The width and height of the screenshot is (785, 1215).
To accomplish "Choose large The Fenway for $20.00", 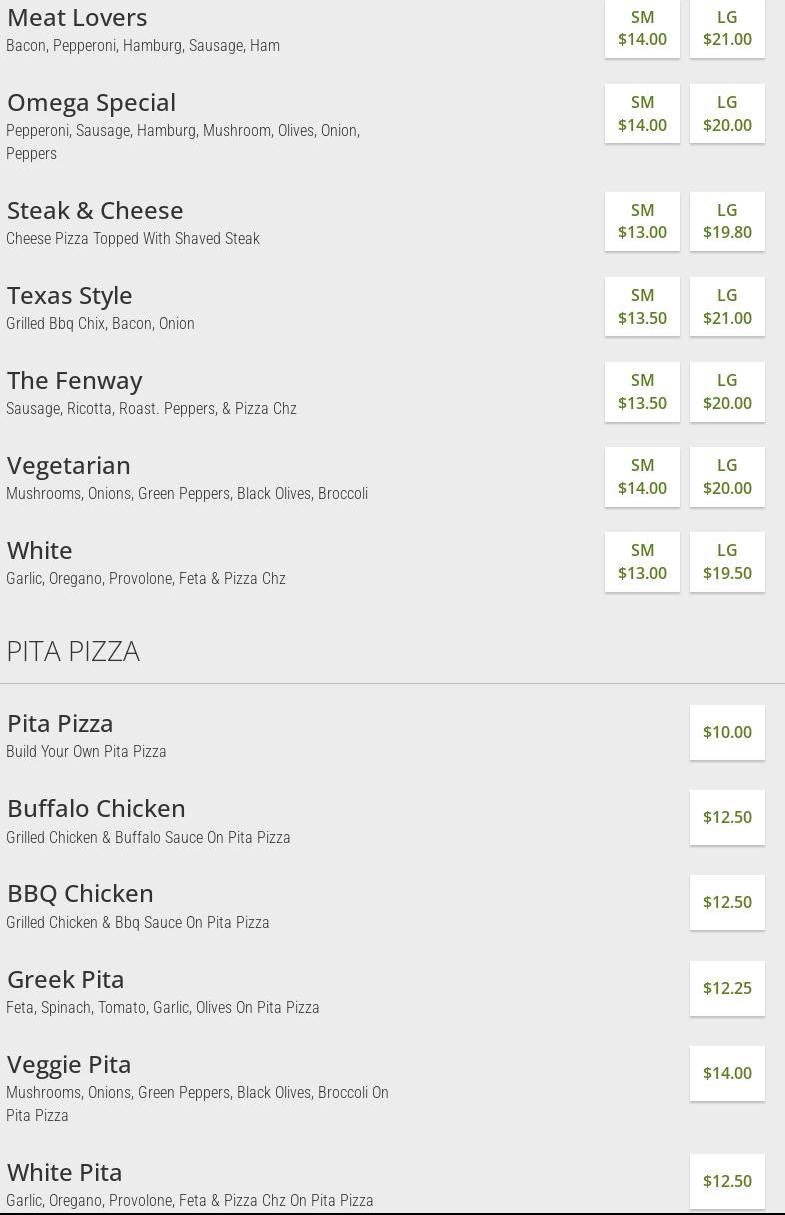I will pyautogui.click(x=727, y=392).
